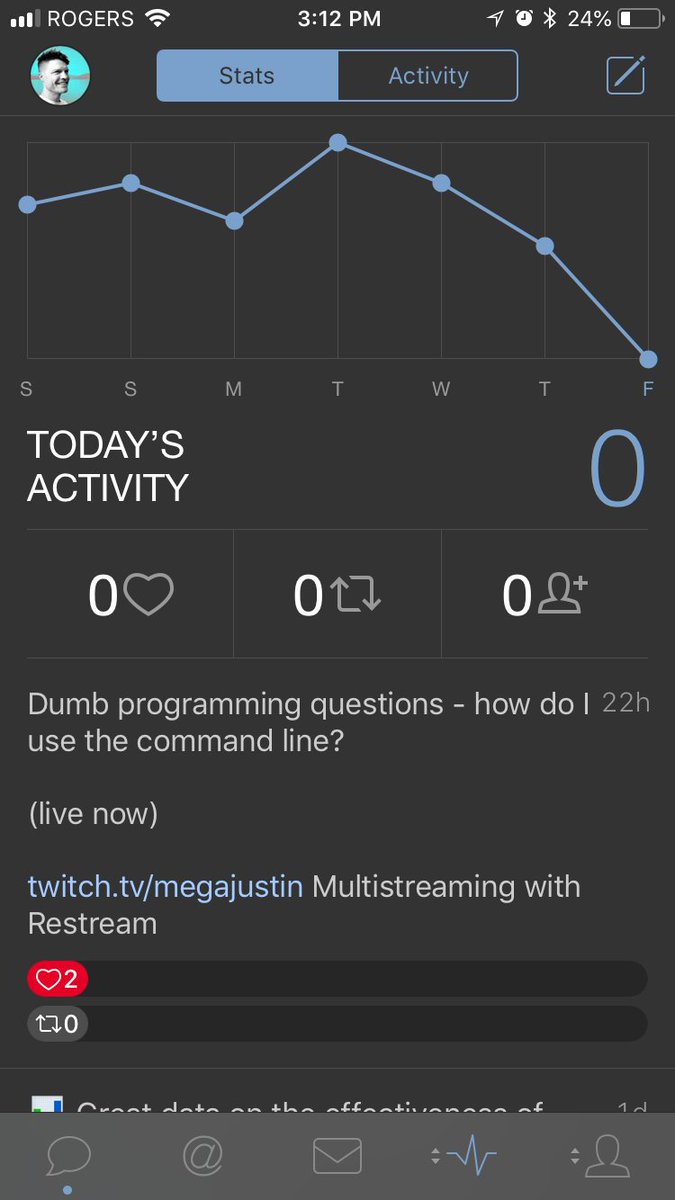Open the twitch.tv/megajustin link
This screenshot has width=675, height=1200.
165,886
